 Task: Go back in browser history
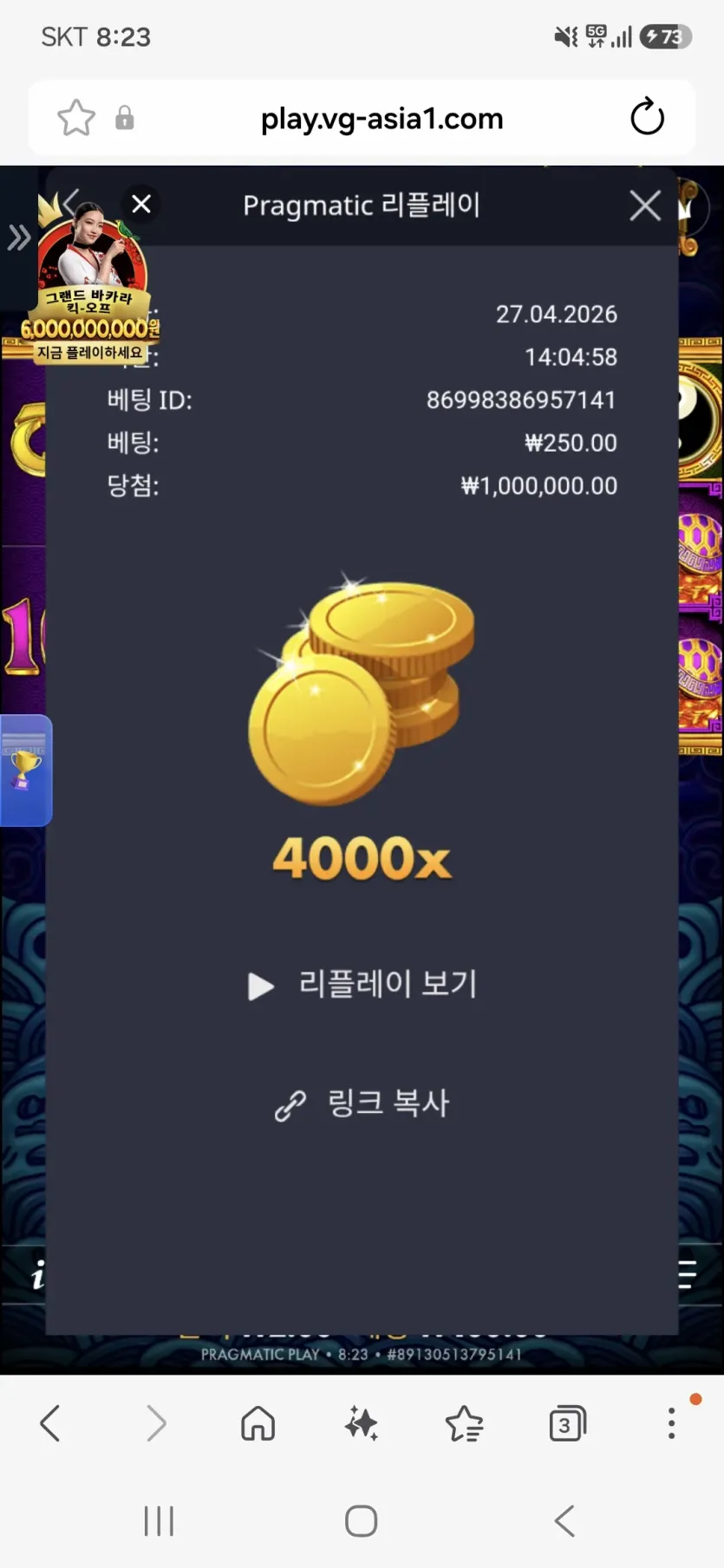(50, 1423)
